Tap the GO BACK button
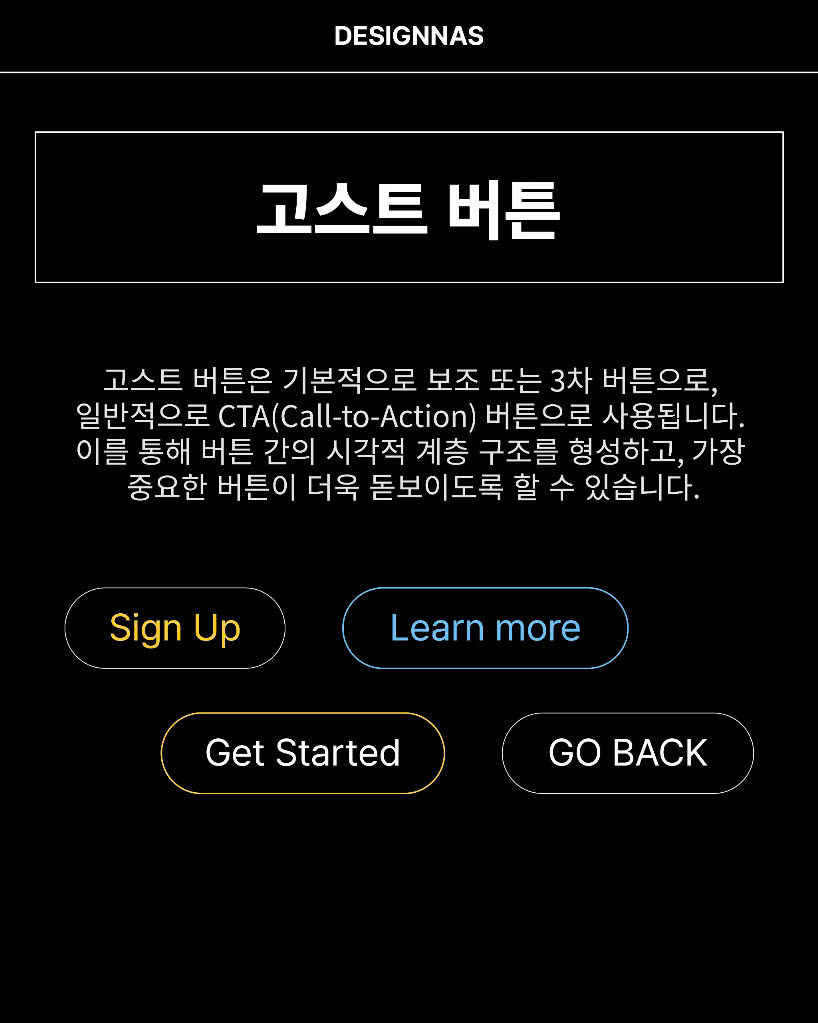This screenshot has width=818, height=1023. (x=627, y=753)
